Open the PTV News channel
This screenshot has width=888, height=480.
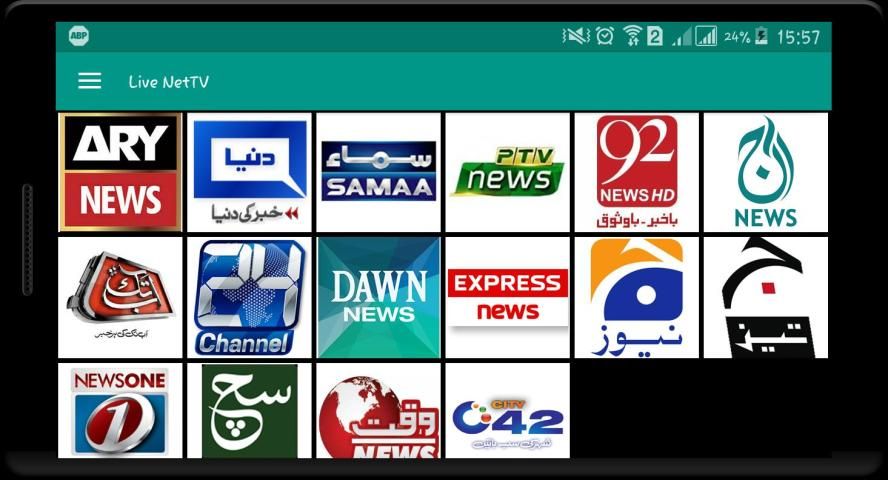click(x=507, y=172)
